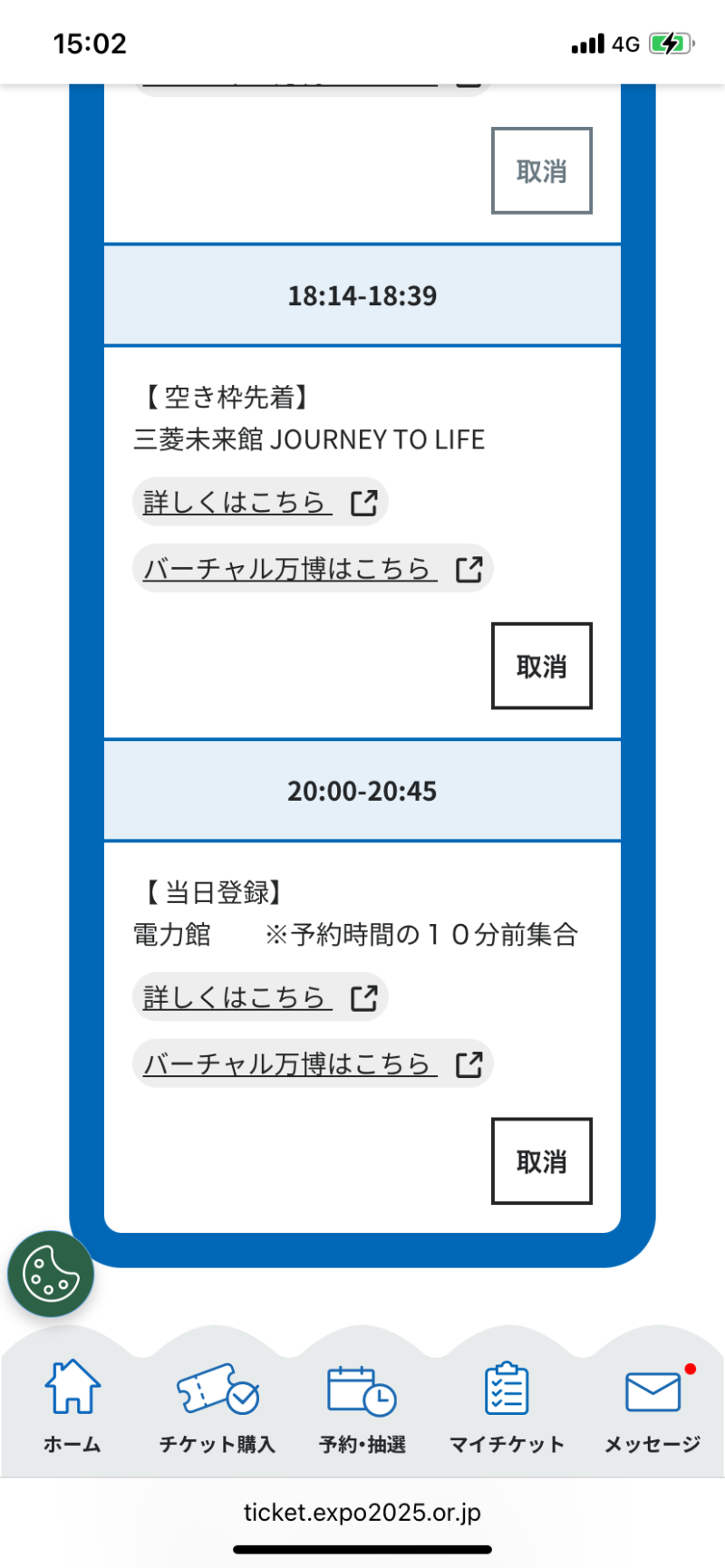This screenshot has width=725, height=1568.
Task: Open 詳しくはこちら link for 電力館
Action: [x=260, y=997]
